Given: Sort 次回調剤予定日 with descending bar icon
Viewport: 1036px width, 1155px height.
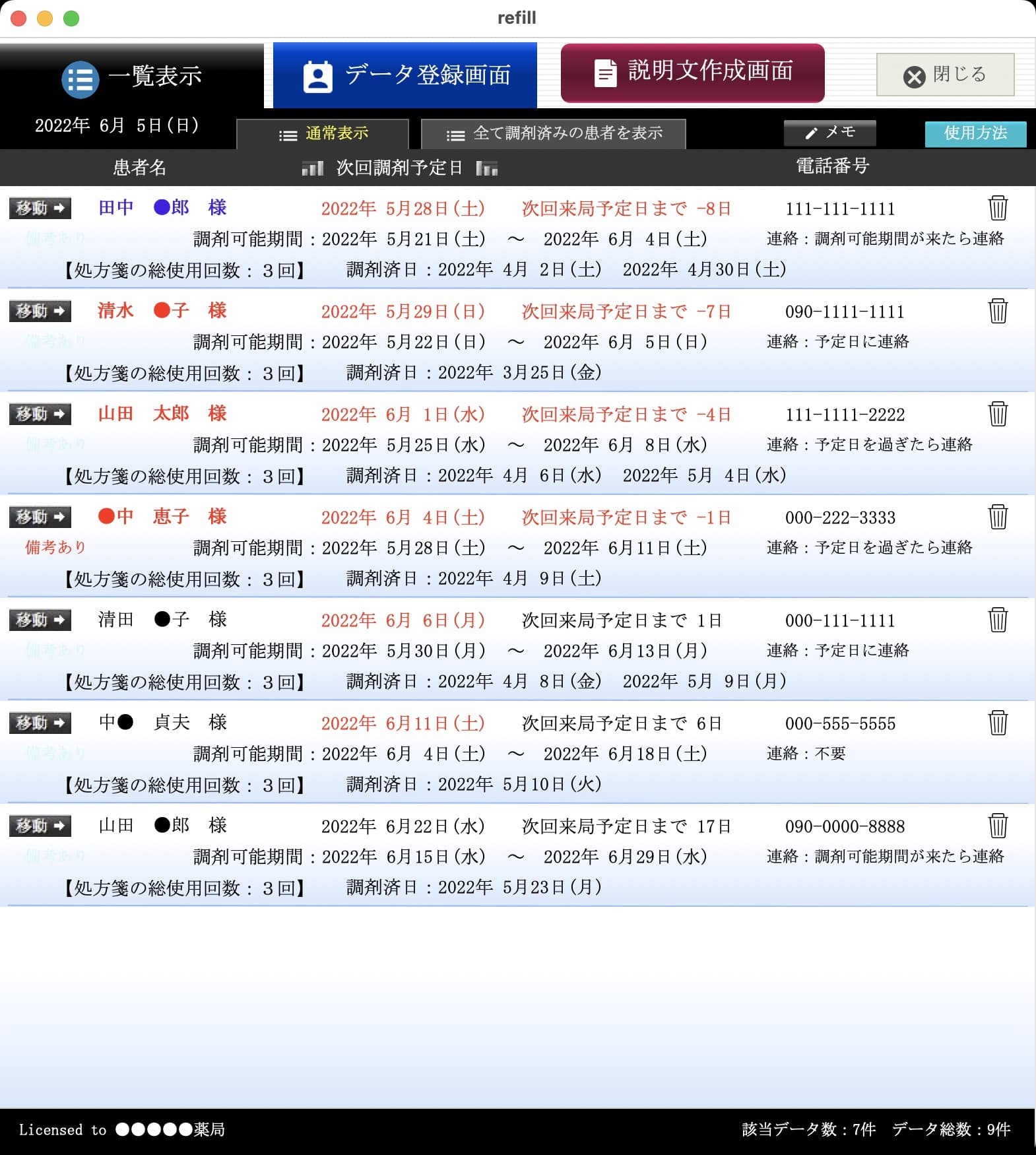Looking at the screenshot, I should (487, 168).
